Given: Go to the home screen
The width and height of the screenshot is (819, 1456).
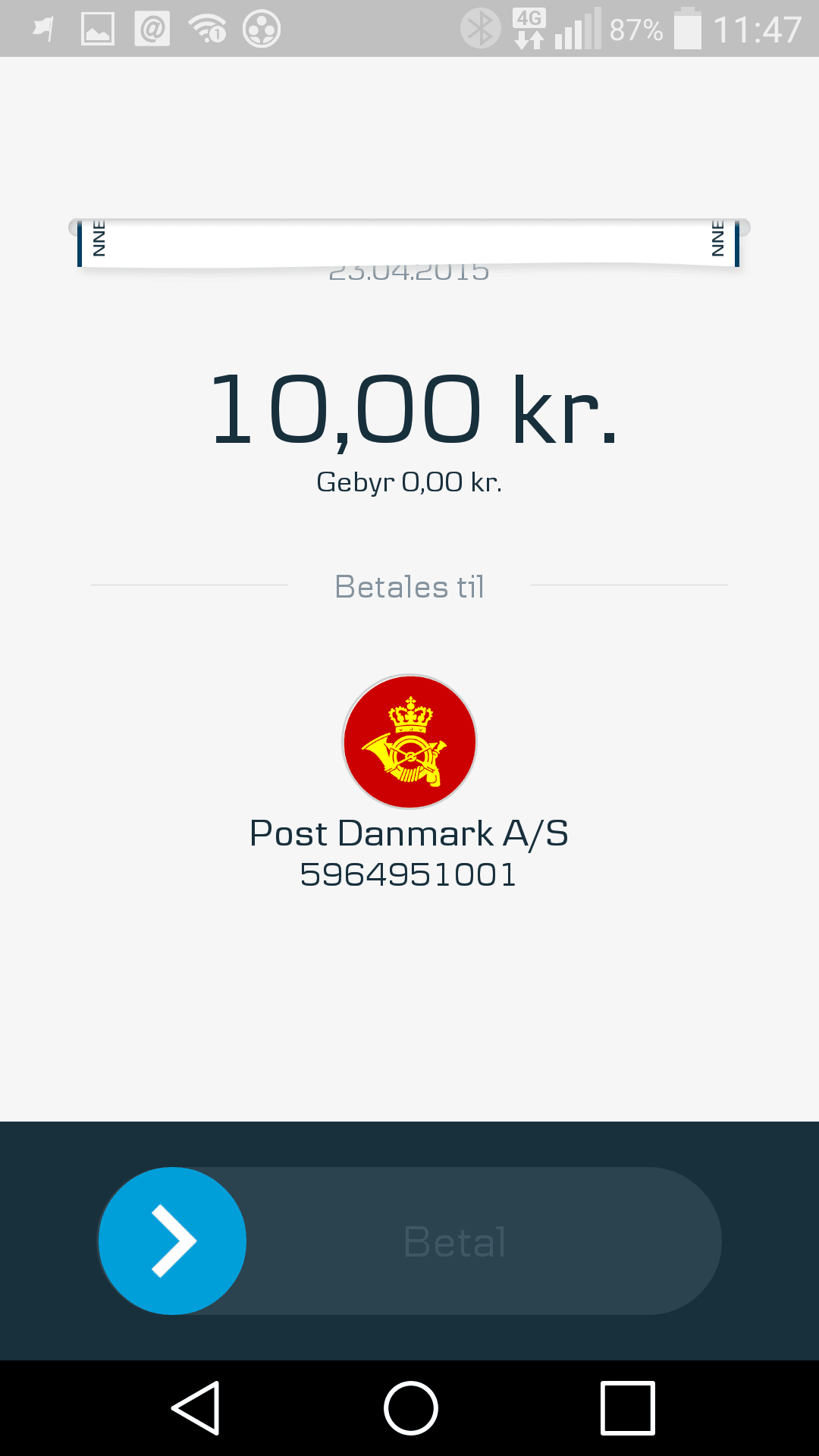Looking at the screenshot, I should [x=410, y=1408].
